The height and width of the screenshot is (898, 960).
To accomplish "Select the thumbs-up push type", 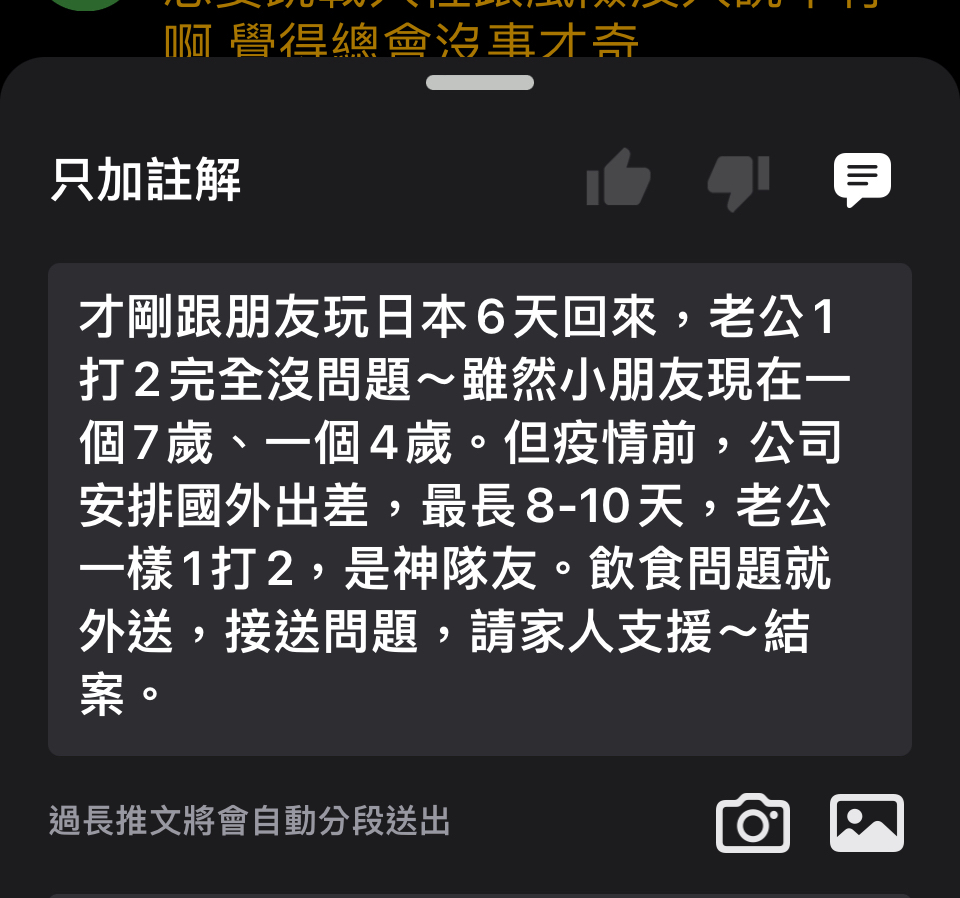I will pyautogui.click(x=618, y=180).
